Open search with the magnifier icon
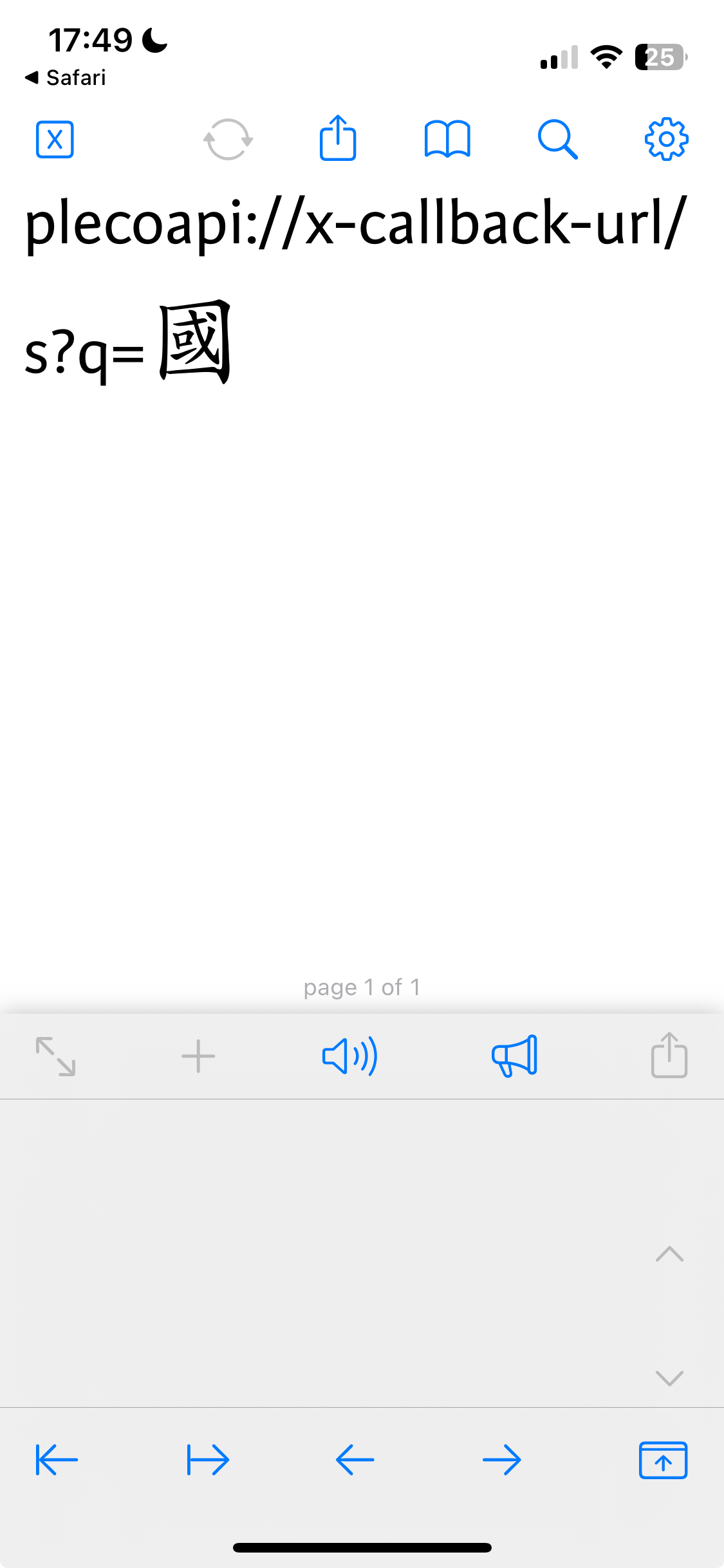 pos(557,139)
